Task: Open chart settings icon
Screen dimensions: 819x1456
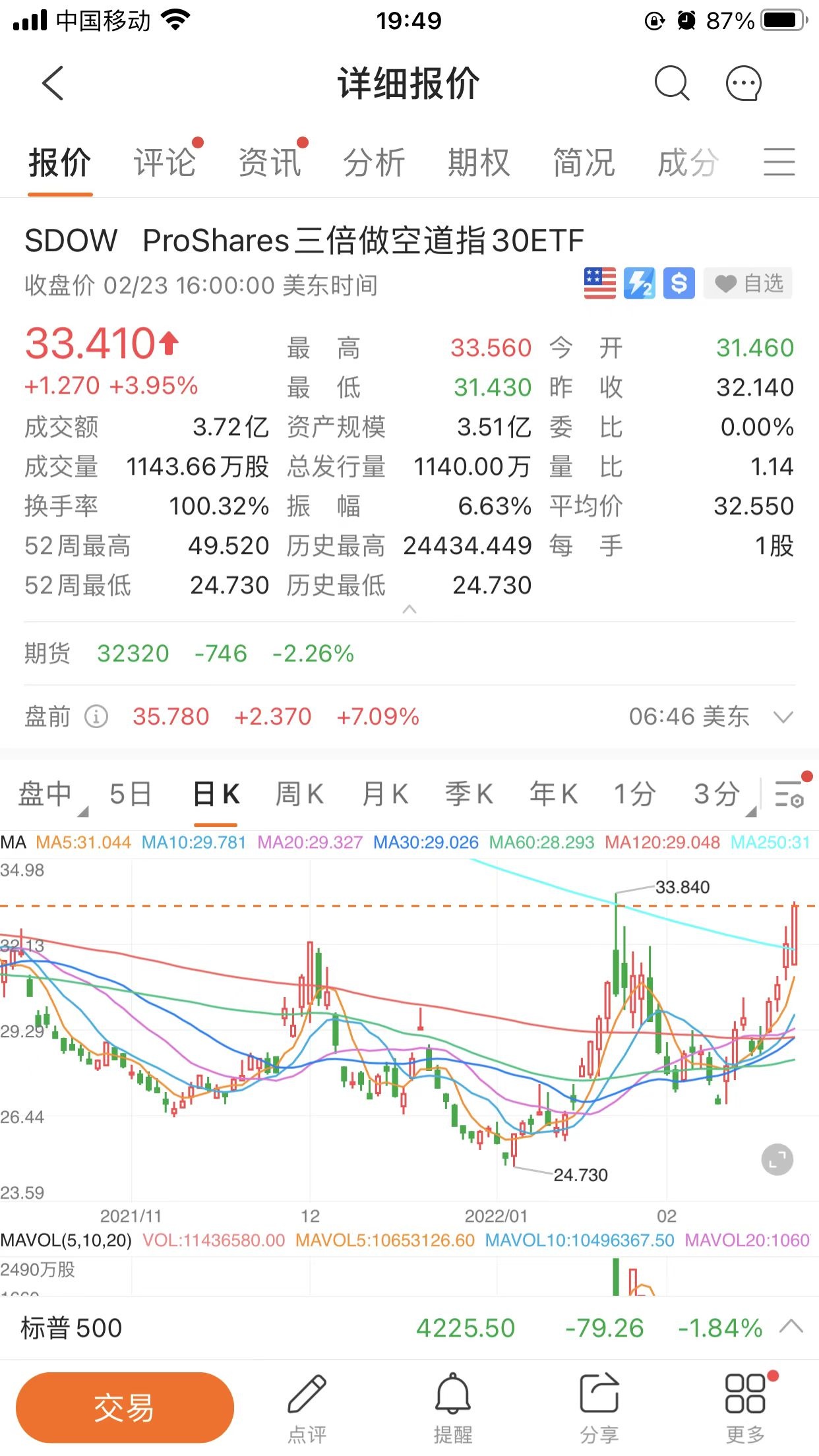Action: 789,793
